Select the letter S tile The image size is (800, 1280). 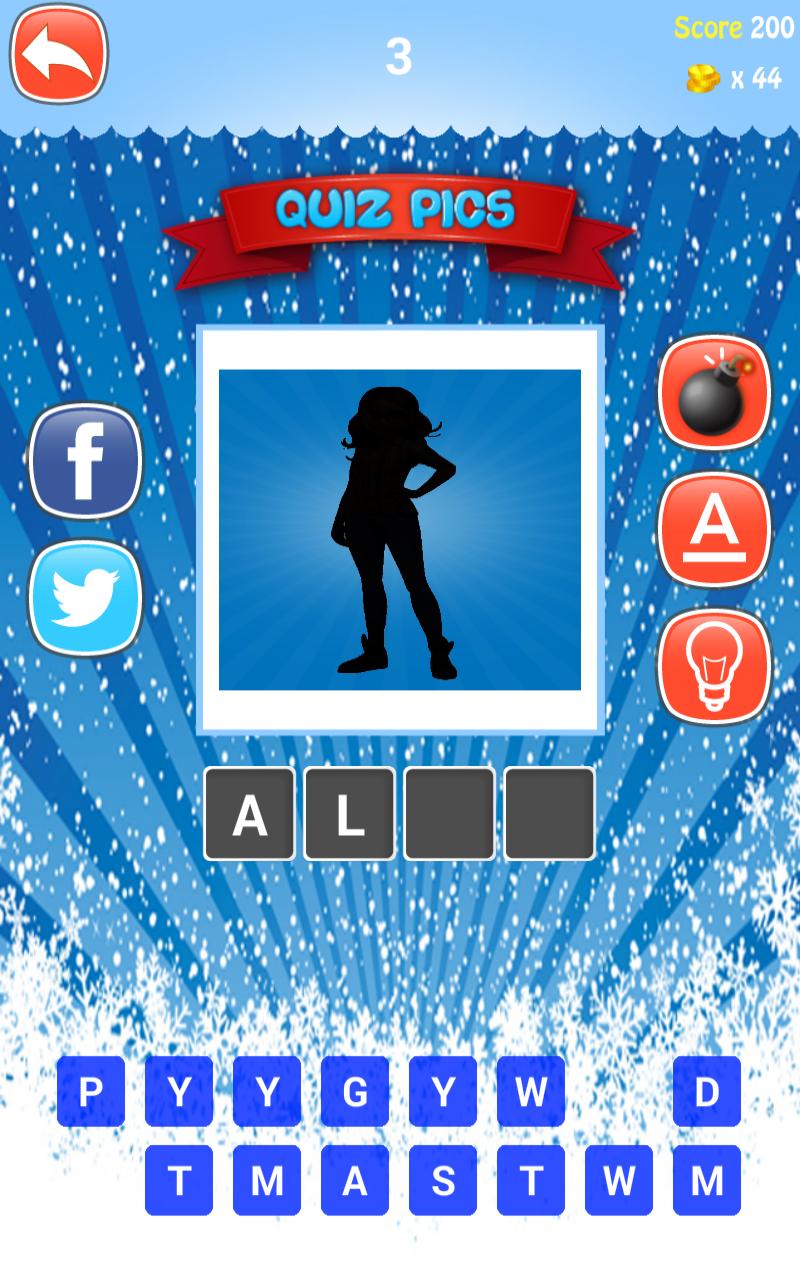tap(443, 1180)
